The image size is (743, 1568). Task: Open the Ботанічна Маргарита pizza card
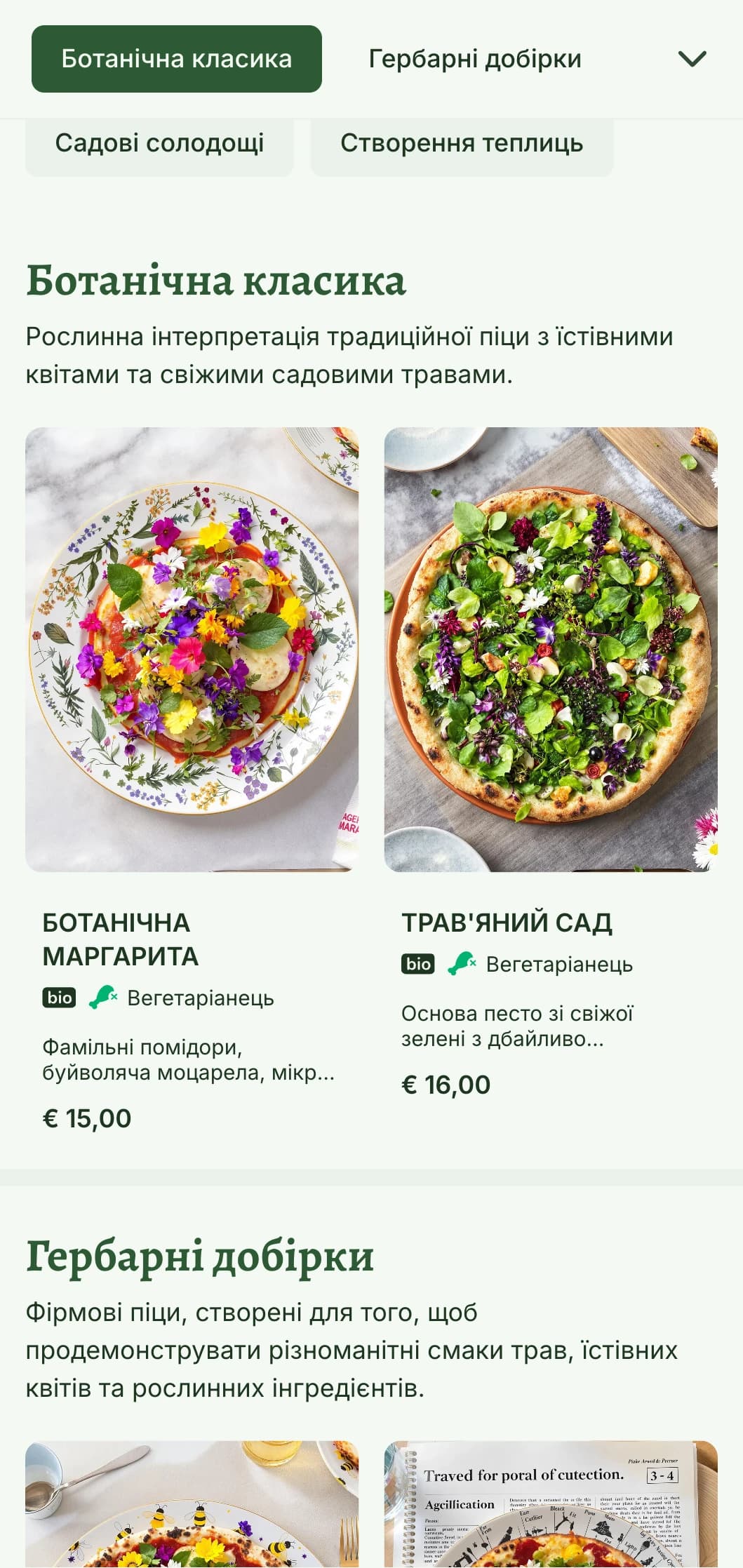tap(192, 649)
